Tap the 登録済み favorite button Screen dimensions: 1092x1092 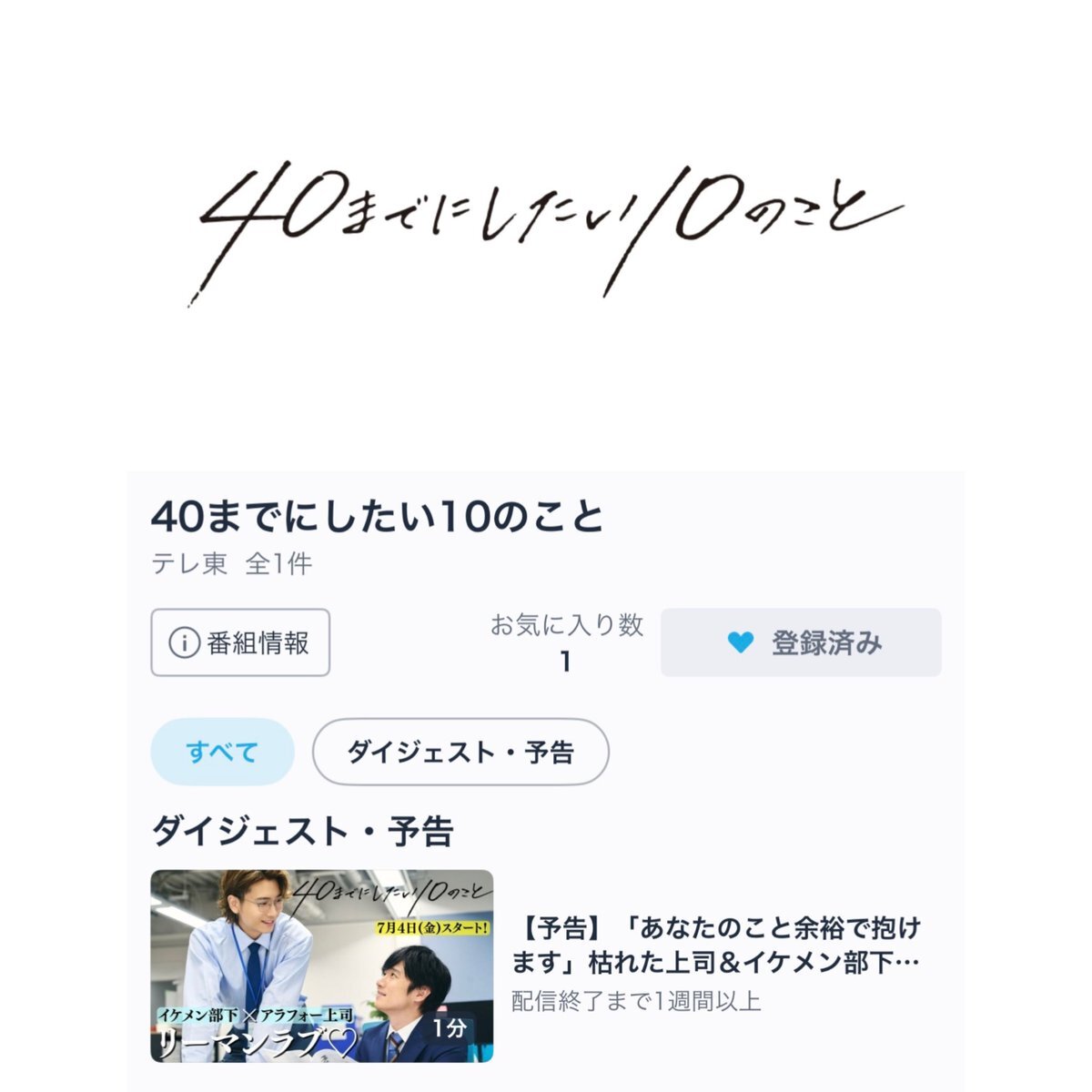pyautogui.click(x=801, y=642)
